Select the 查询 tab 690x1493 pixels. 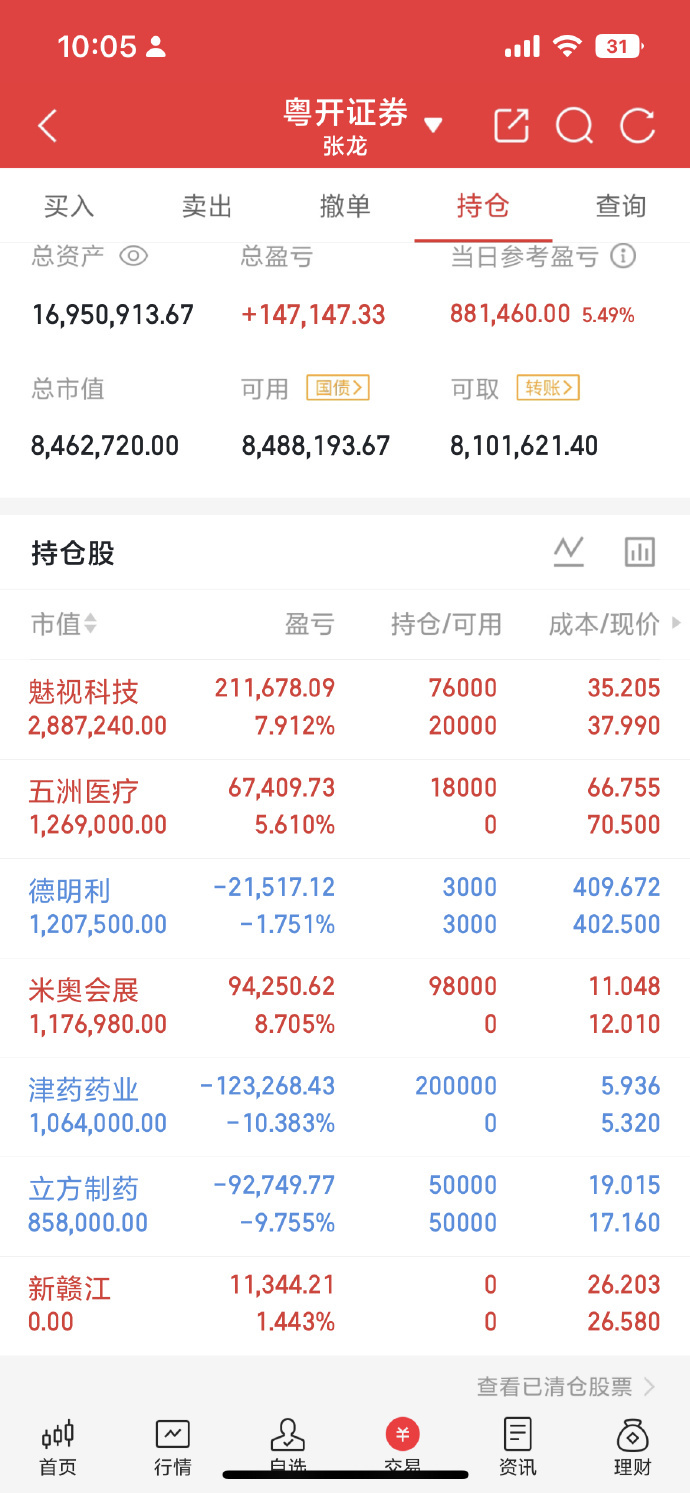click(621, 206)
